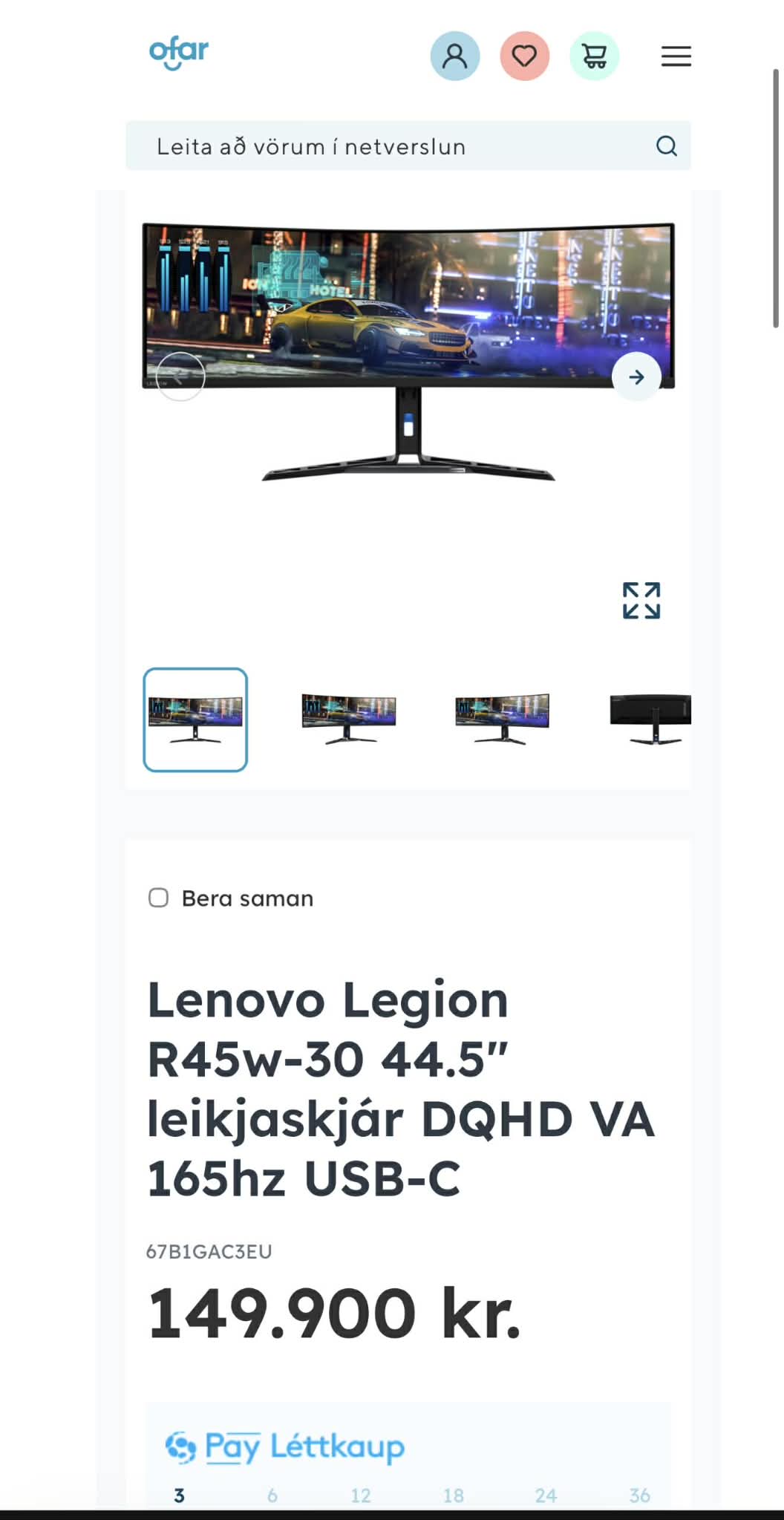Choose 12 months in Pay Léttkaup
Screen dimensions: 784x1520
click(361, 1495)
